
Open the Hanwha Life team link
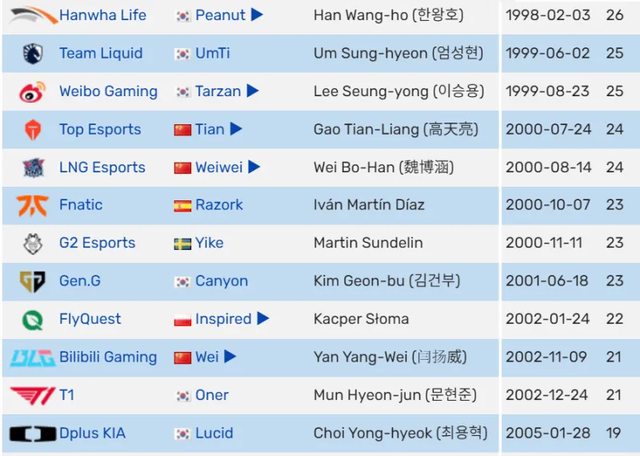click(x=102, y=15)
